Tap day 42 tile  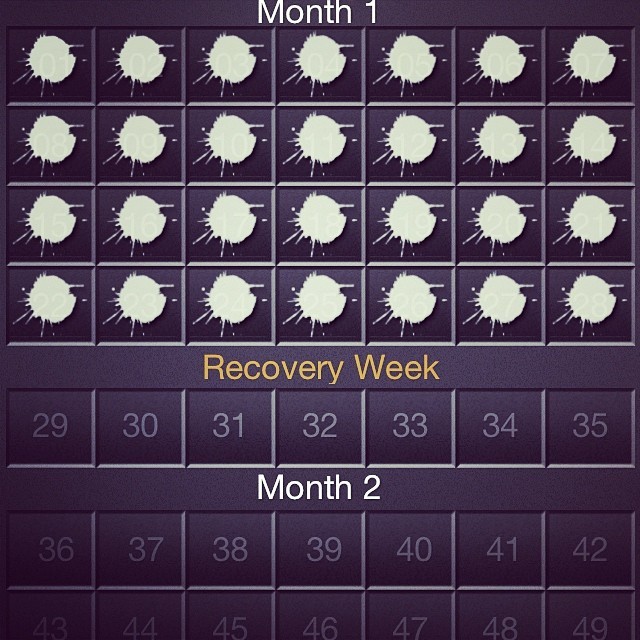pyautogui.click(x=590, y=549)
